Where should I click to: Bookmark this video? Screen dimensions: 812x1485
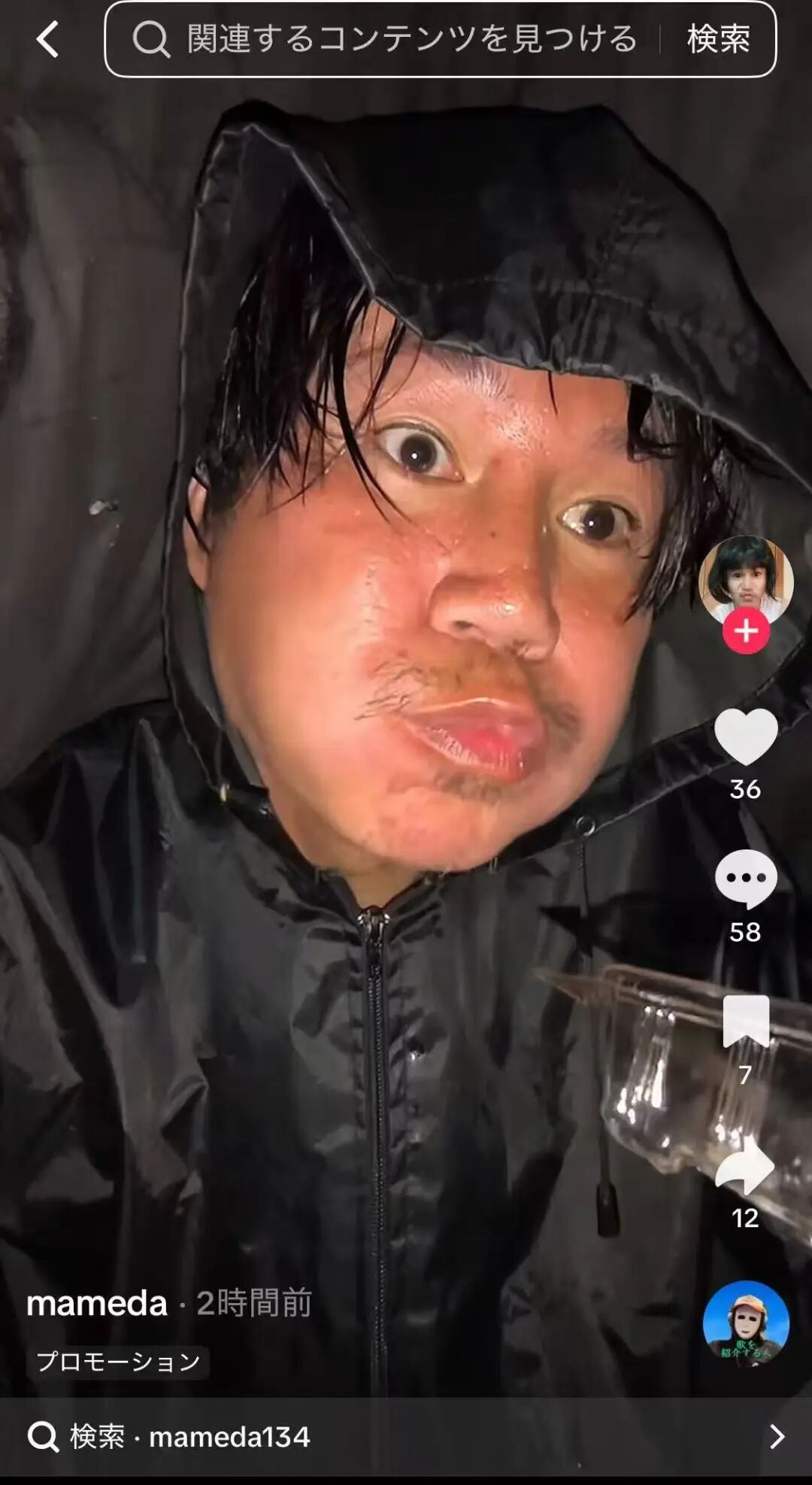click(x=746, y=1021)
